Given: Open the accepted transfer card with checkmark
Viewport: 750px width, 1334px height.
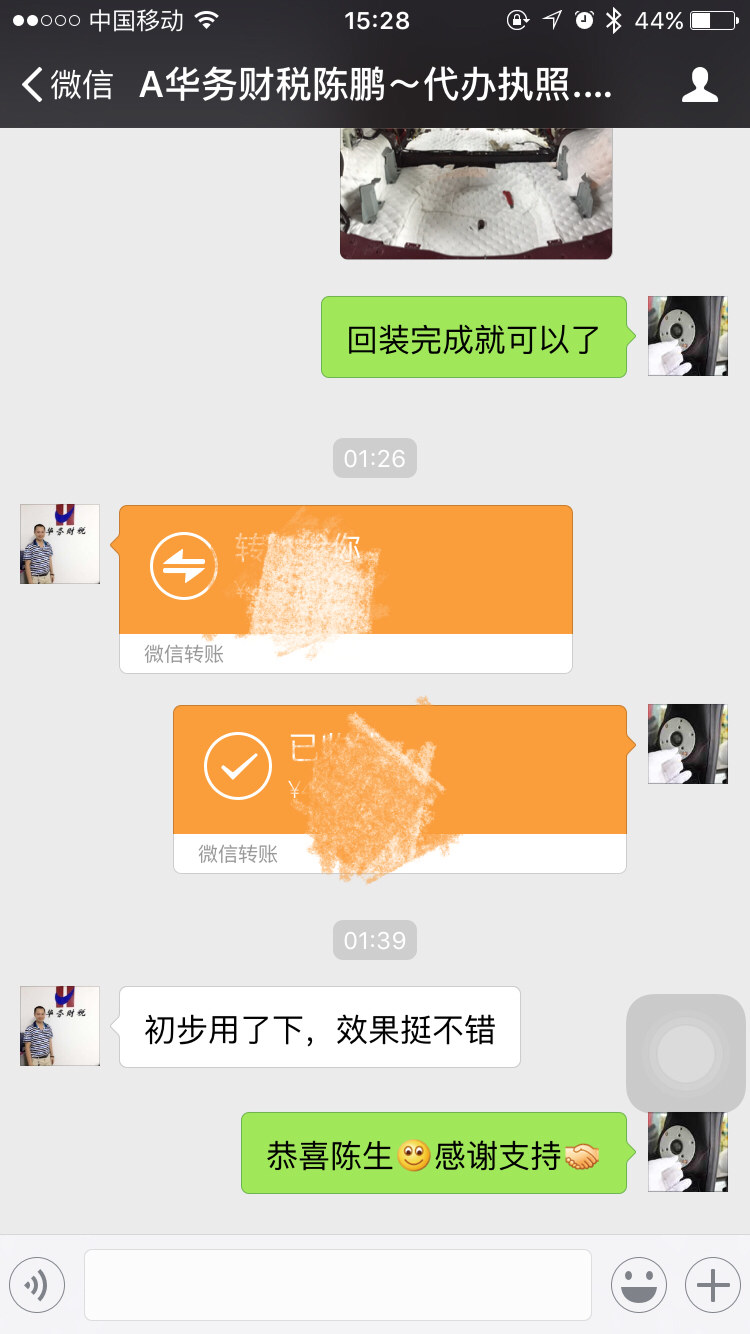Looking at the screenshot, I should point(399,788).
